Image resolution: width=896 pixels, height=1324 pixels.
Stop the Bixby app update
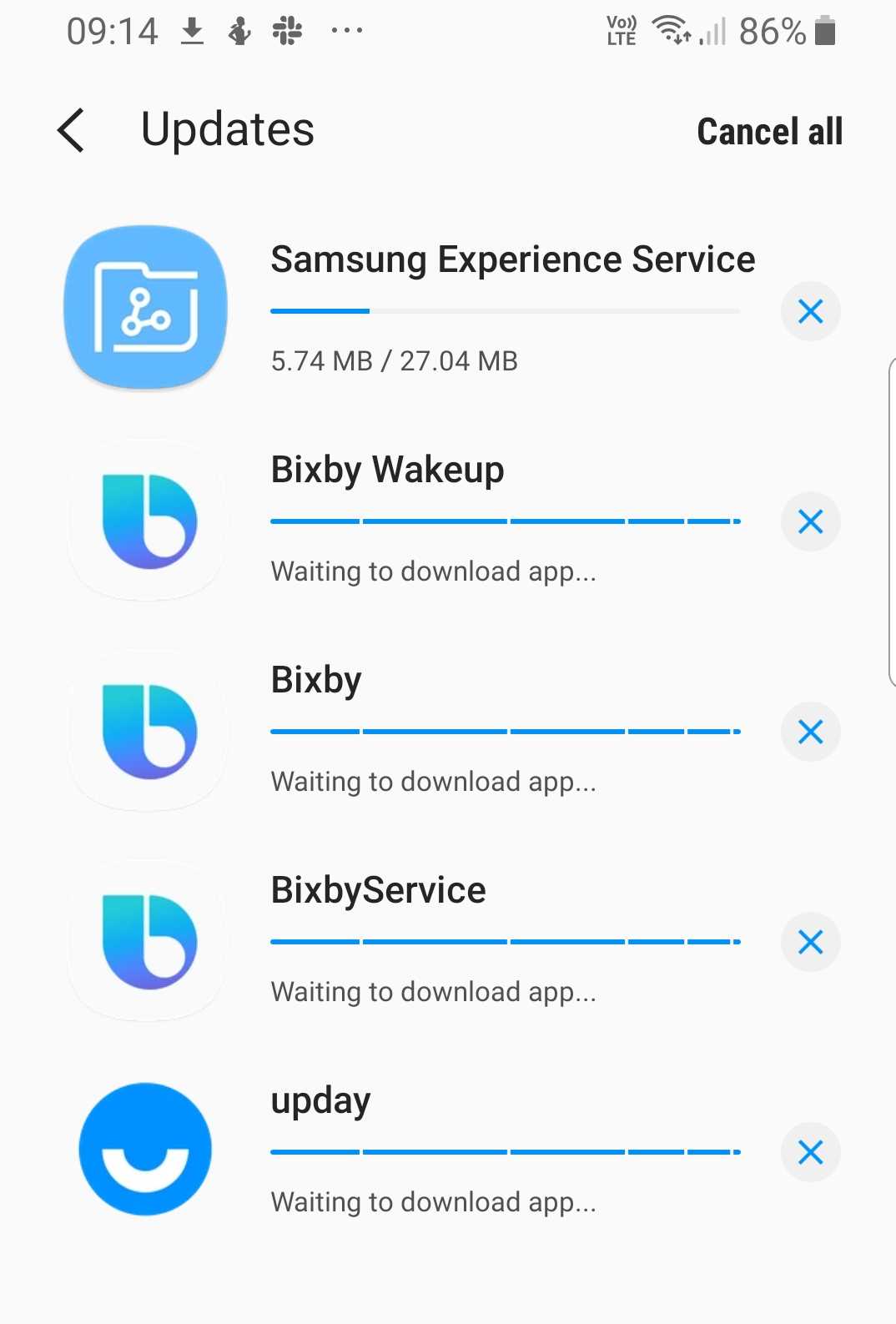click(x=810, y=732)
